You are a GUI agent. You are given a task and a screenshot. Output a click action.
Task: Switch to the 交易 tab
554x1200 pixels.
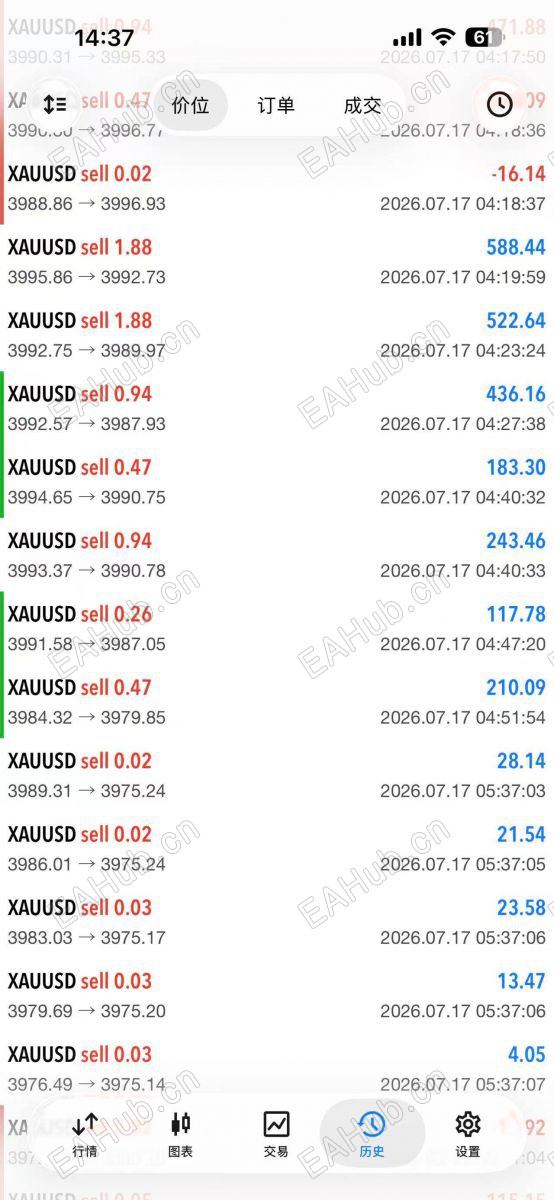276,1135
